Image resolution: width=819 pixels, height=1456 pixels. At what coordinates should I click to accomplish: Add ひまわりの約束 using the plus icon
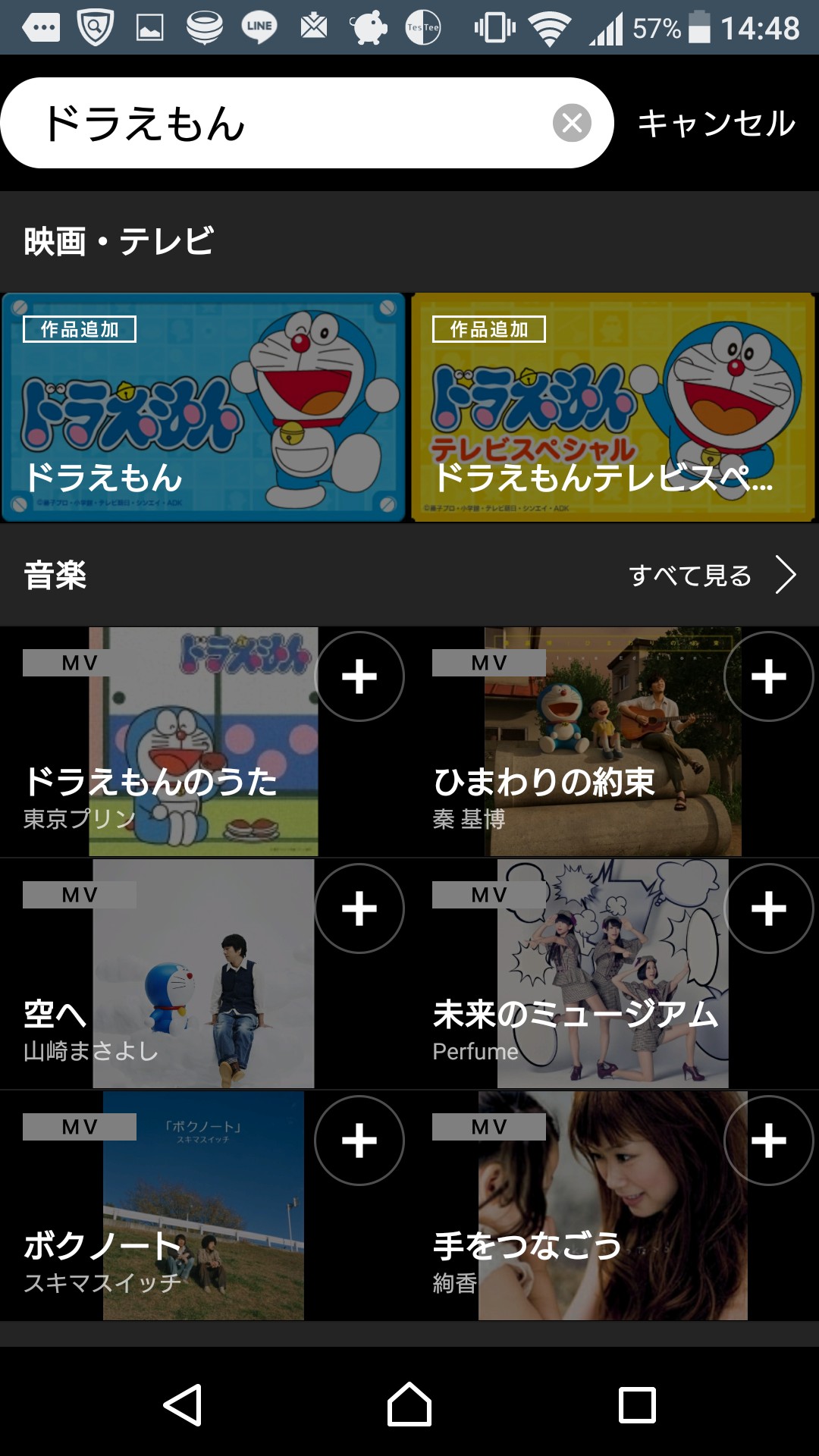[769, 676]
